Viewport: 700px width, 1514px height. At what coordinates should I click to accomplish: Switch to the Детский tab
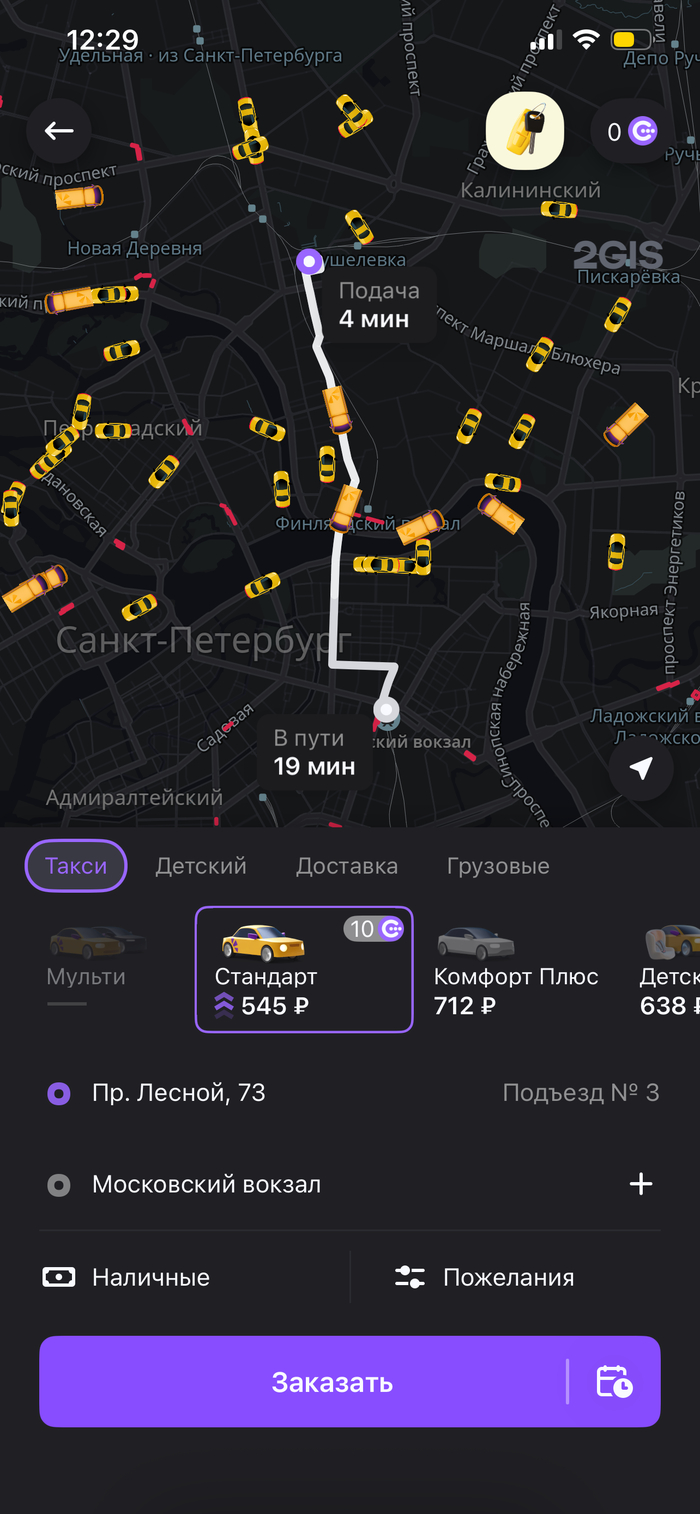tap(201, 866)
